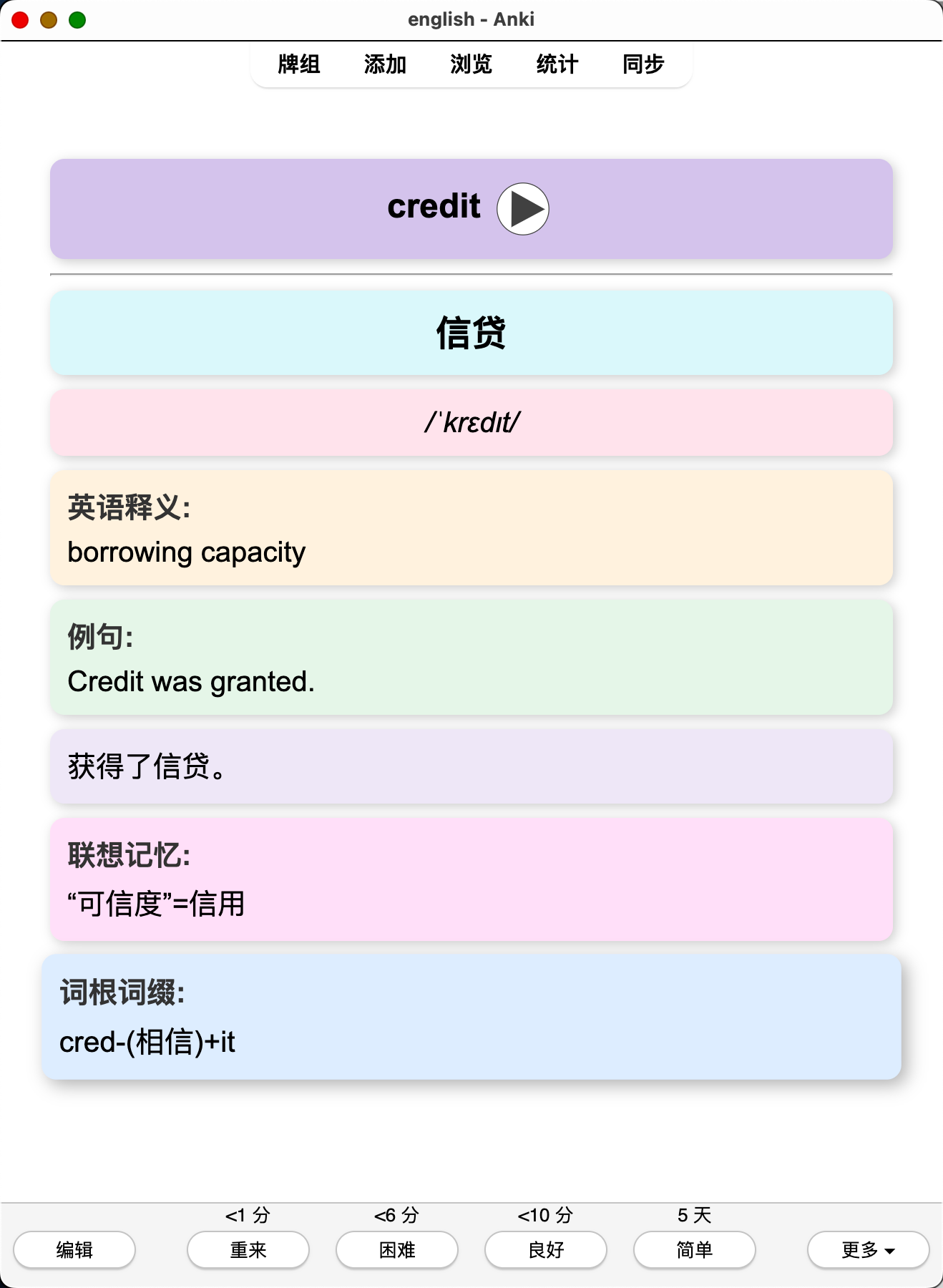Close the Anki window
This screenshot has width=943, height=1288.
point(20,20)
